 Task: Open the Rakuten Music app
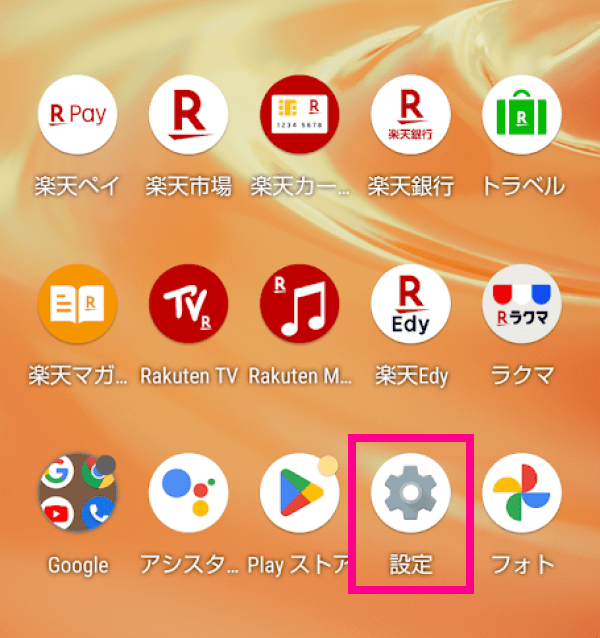pyautogui.click(x=299, y=304)
